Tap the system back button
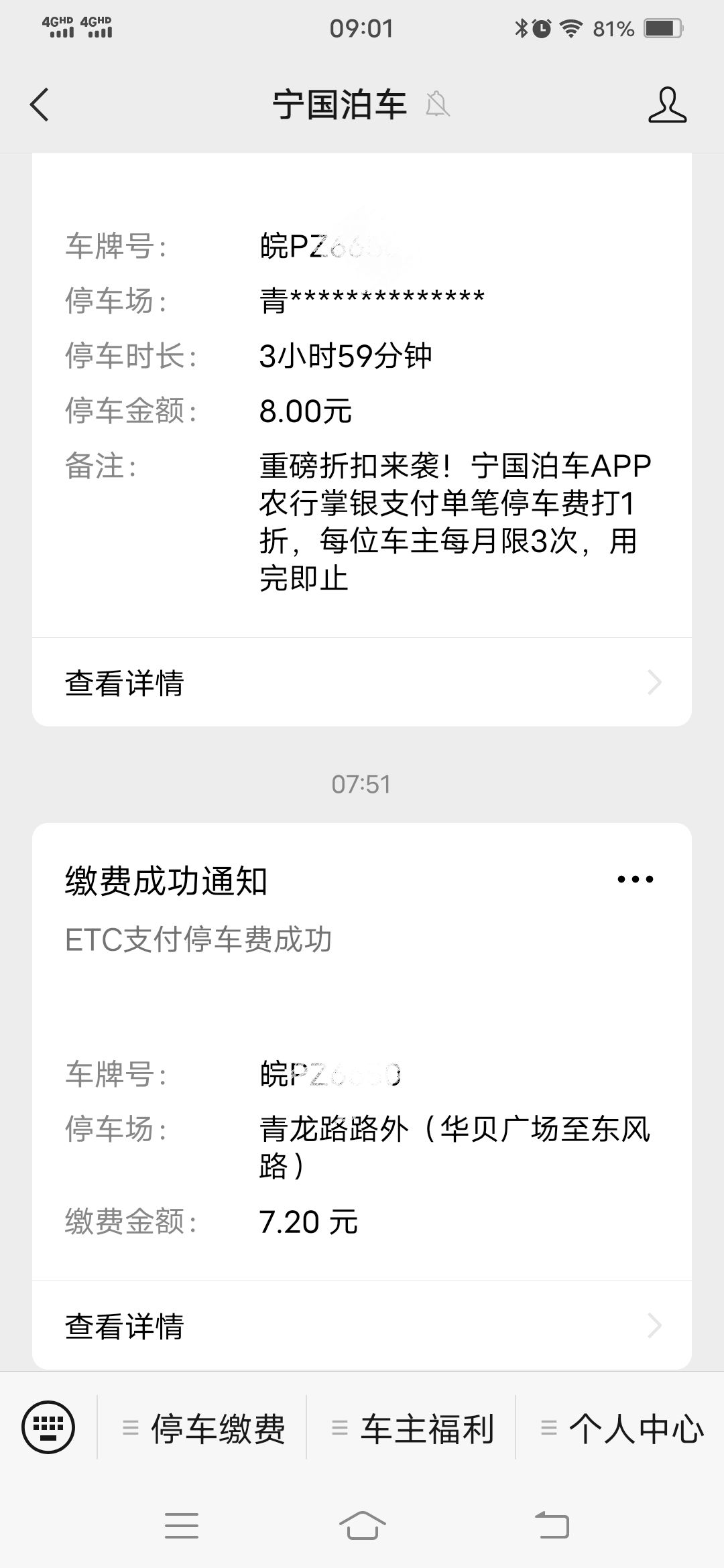Viewport: 724px width, 1568px height. [x=552, y=1526]
